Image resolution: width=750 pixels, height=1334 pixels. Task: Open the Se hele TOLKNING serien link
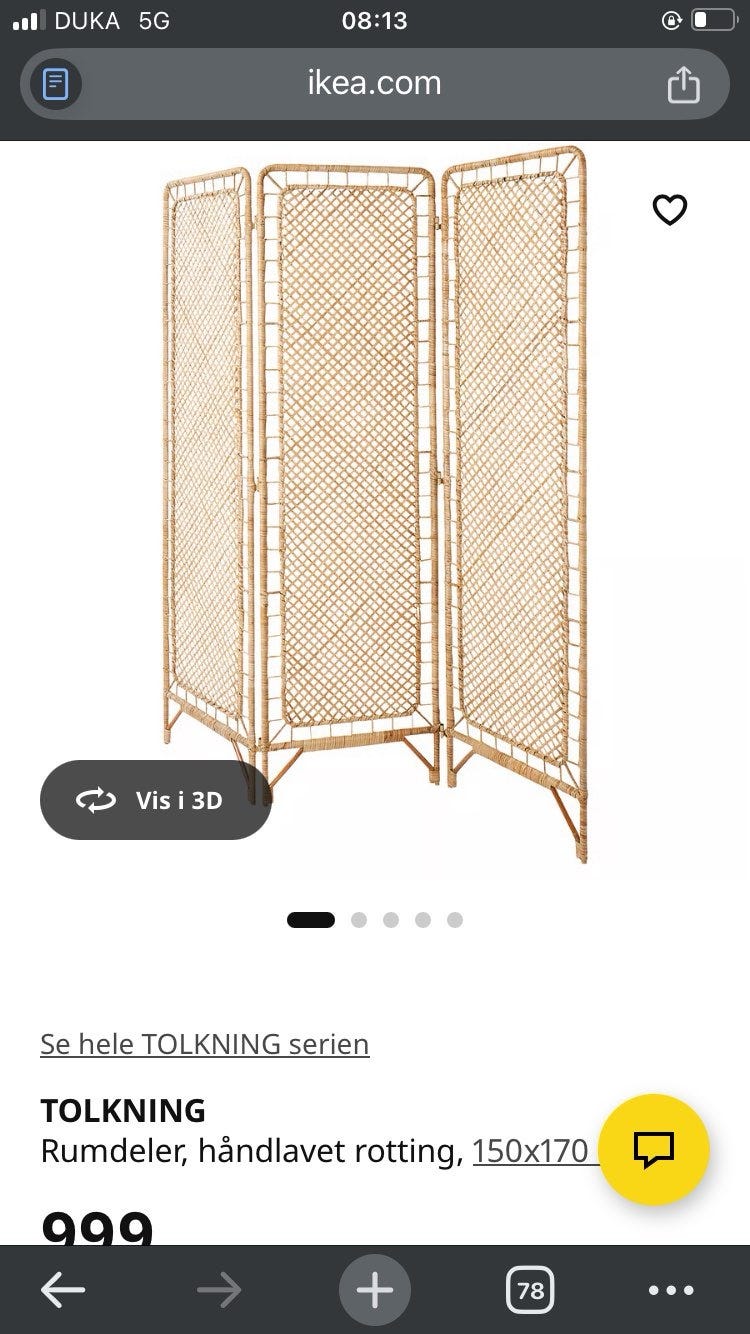204,1044
